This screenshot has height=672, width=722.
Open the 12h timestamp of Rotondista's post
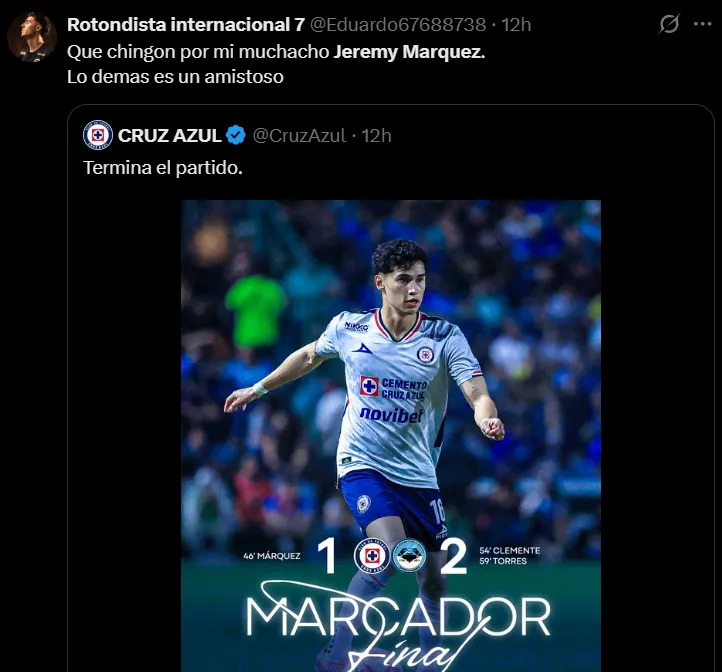(x=516, y=24)
